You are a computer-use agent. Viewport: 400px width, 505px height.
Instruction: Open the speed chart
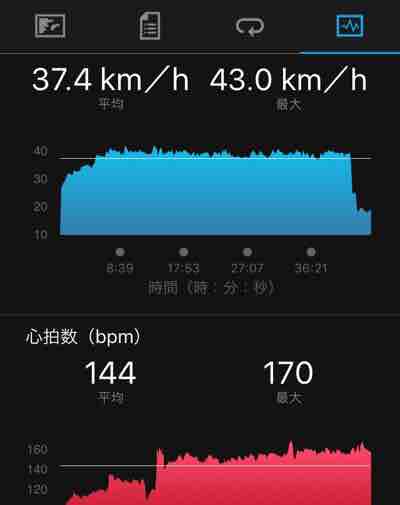click(216, 190)
